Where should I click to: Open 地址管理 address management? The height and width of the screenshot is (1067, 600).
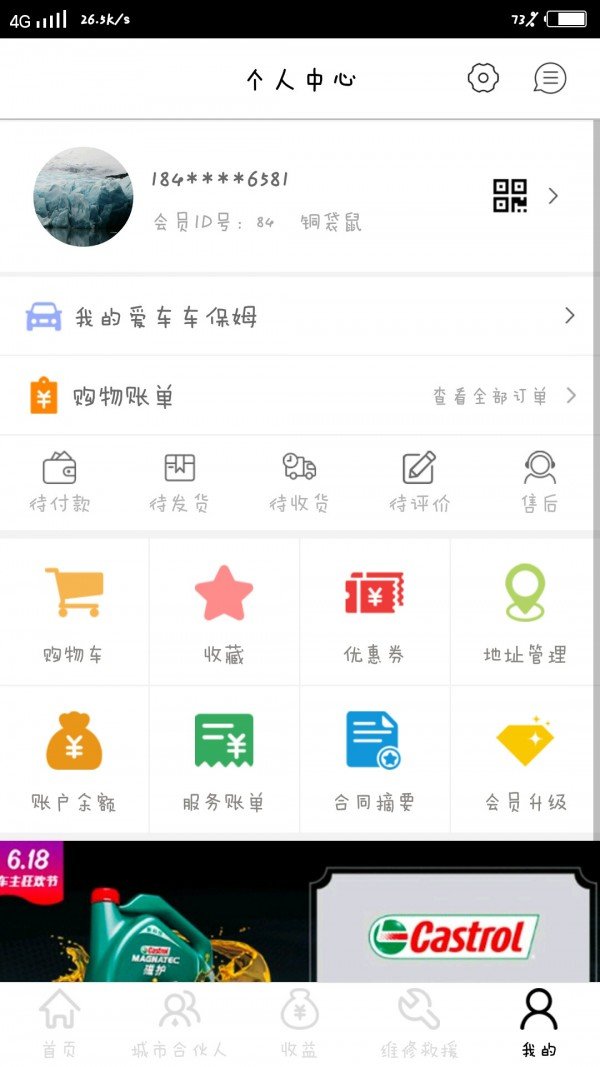(525, 613)
